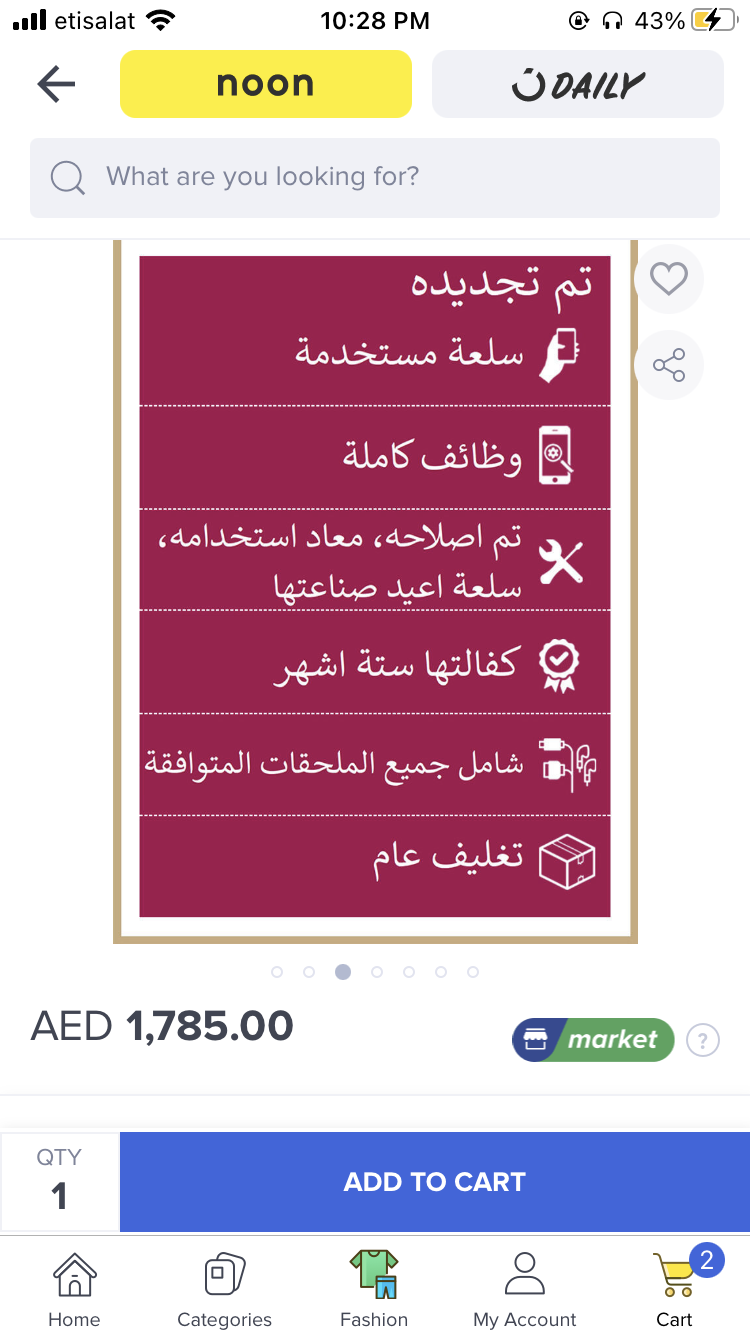Add to cart
750x1334 pixels.
pyautogui.click(x=434, y=1181)
